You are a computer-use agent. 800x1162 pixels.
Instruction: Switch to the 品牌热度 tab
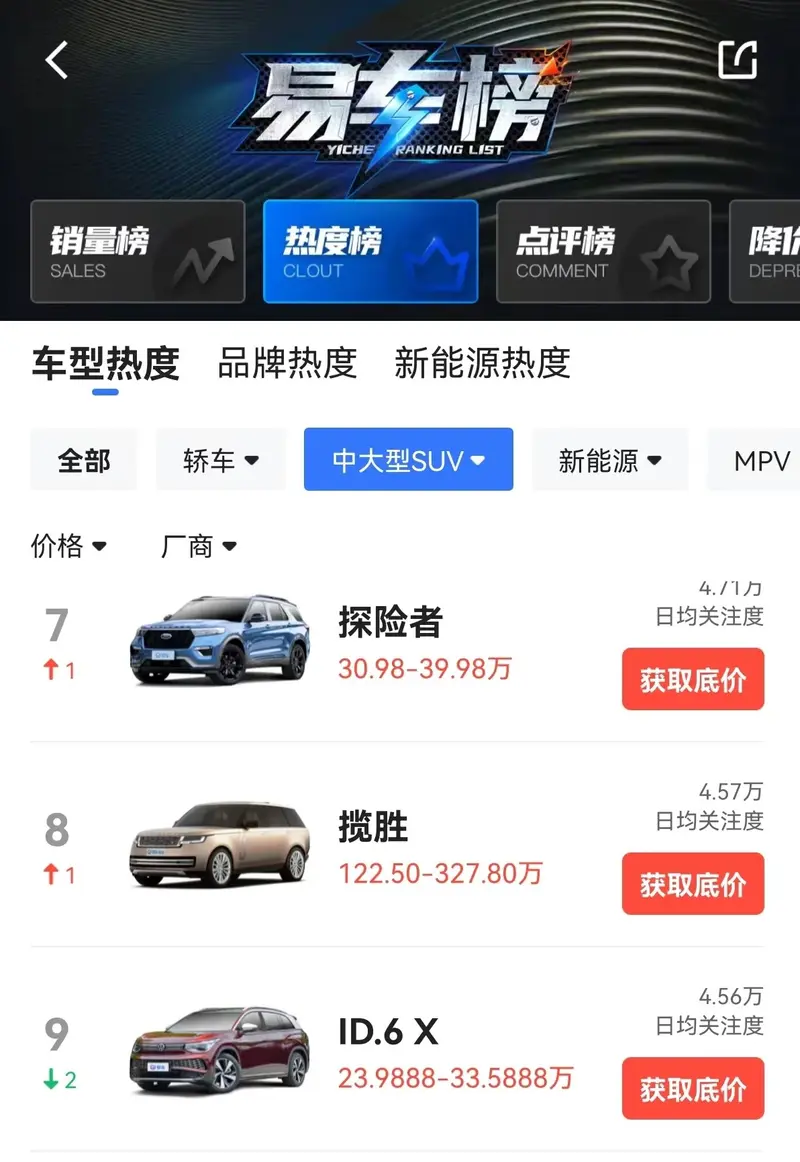pos(287,363)
